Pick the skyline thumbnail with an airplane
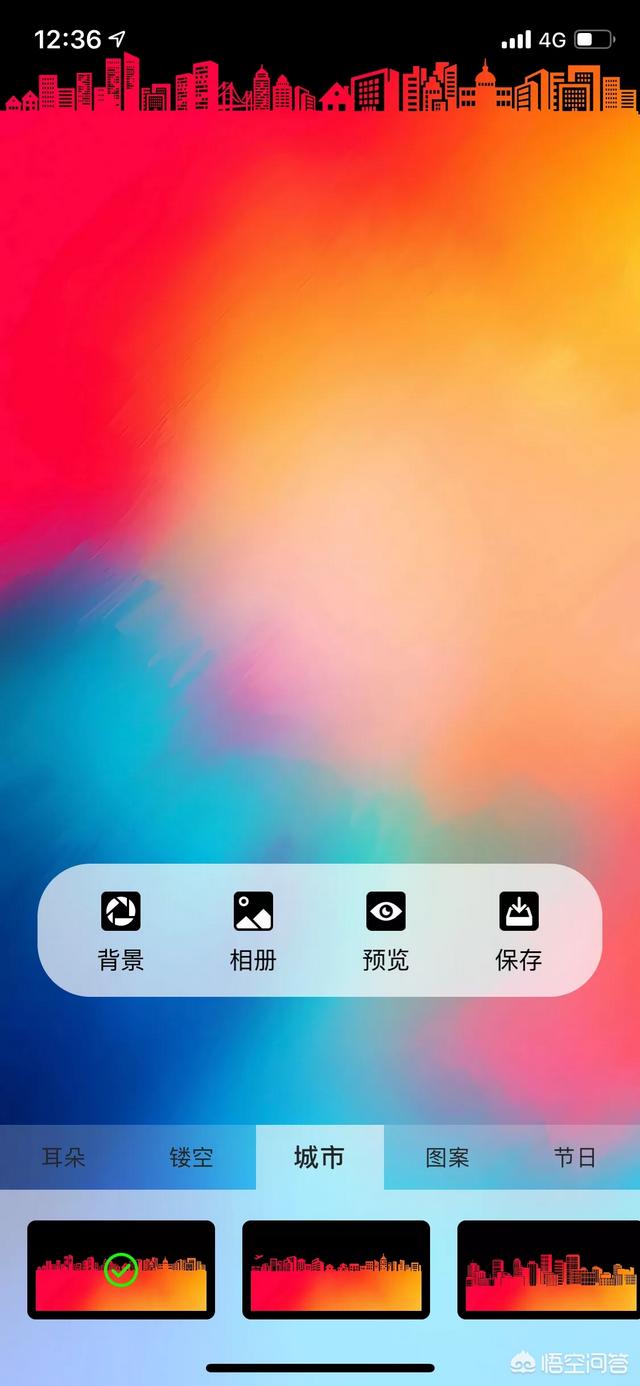The width and height of the screenshot is (640, 1386). tap(336, 1269)
